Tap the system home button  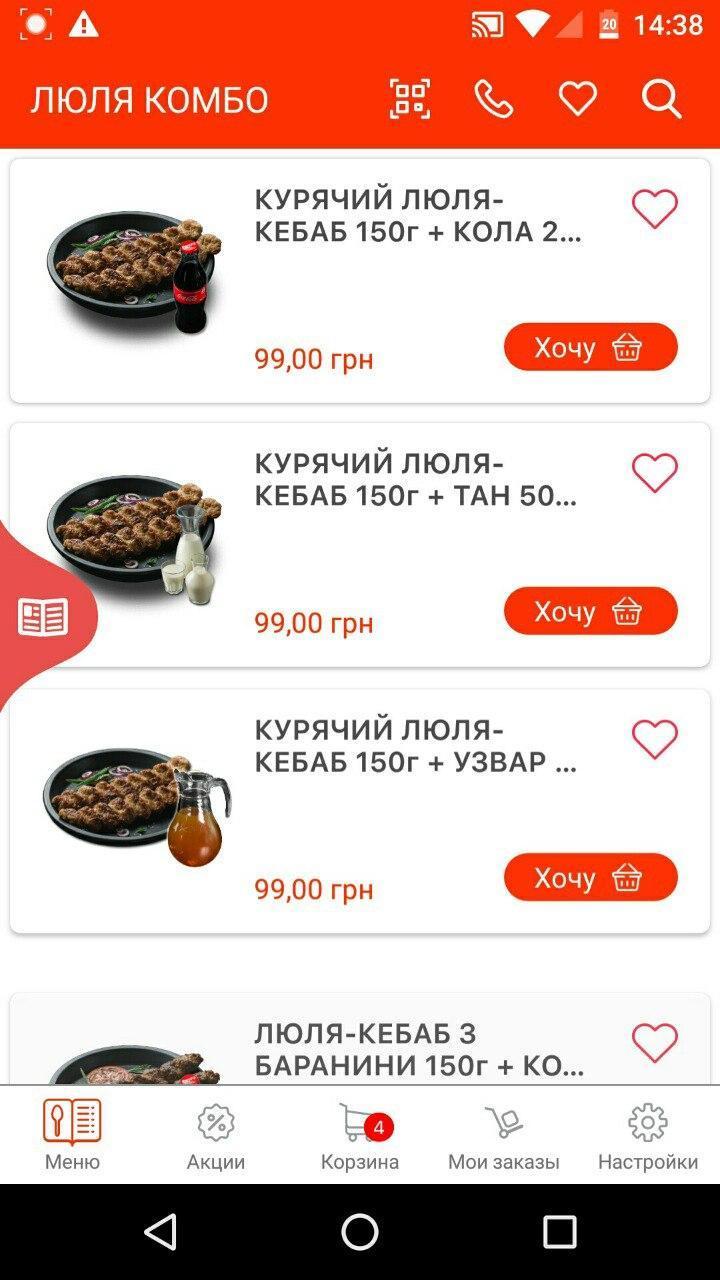pyautogui.click(x=360, y=1232)
